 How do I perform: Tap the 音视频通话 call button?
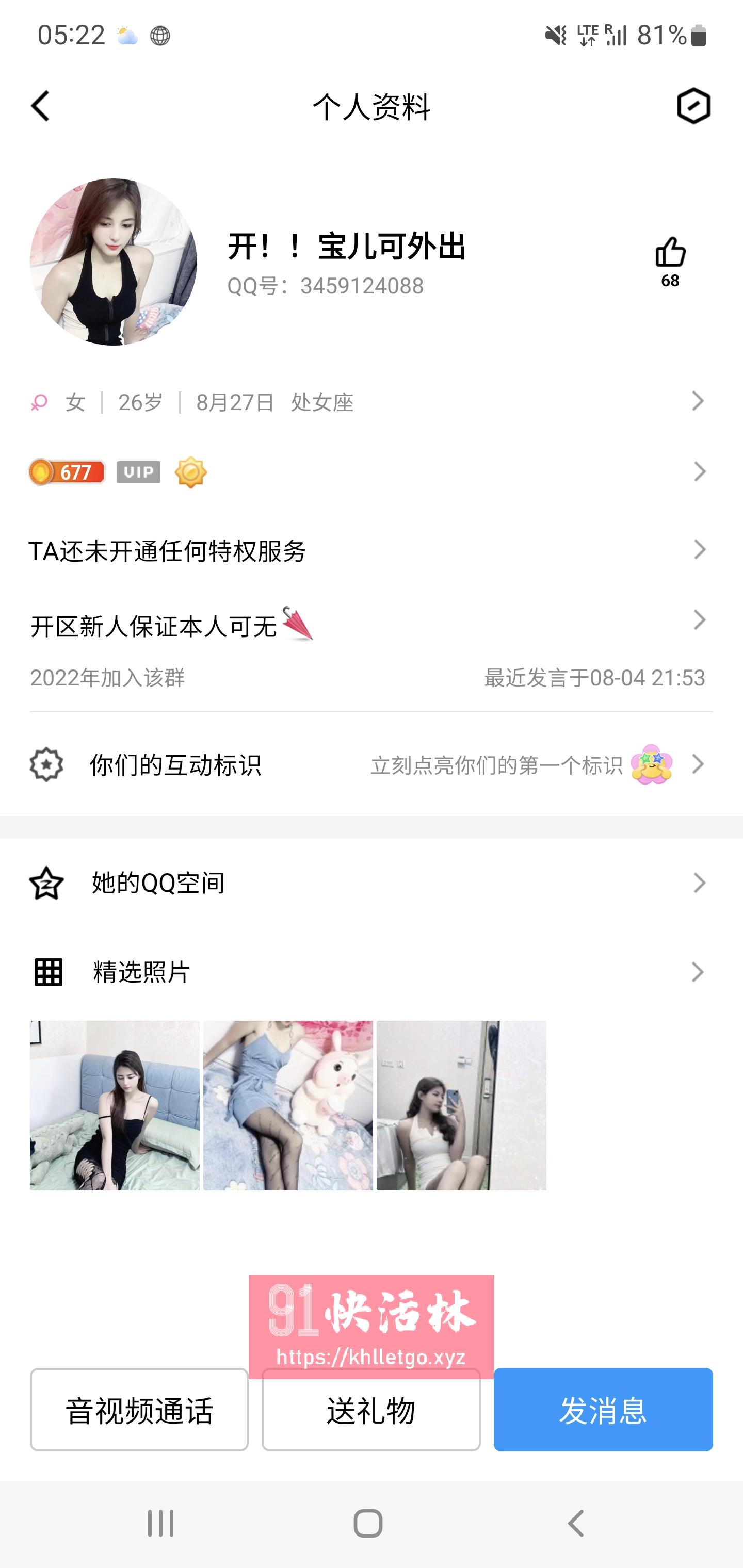point(139,1411)
